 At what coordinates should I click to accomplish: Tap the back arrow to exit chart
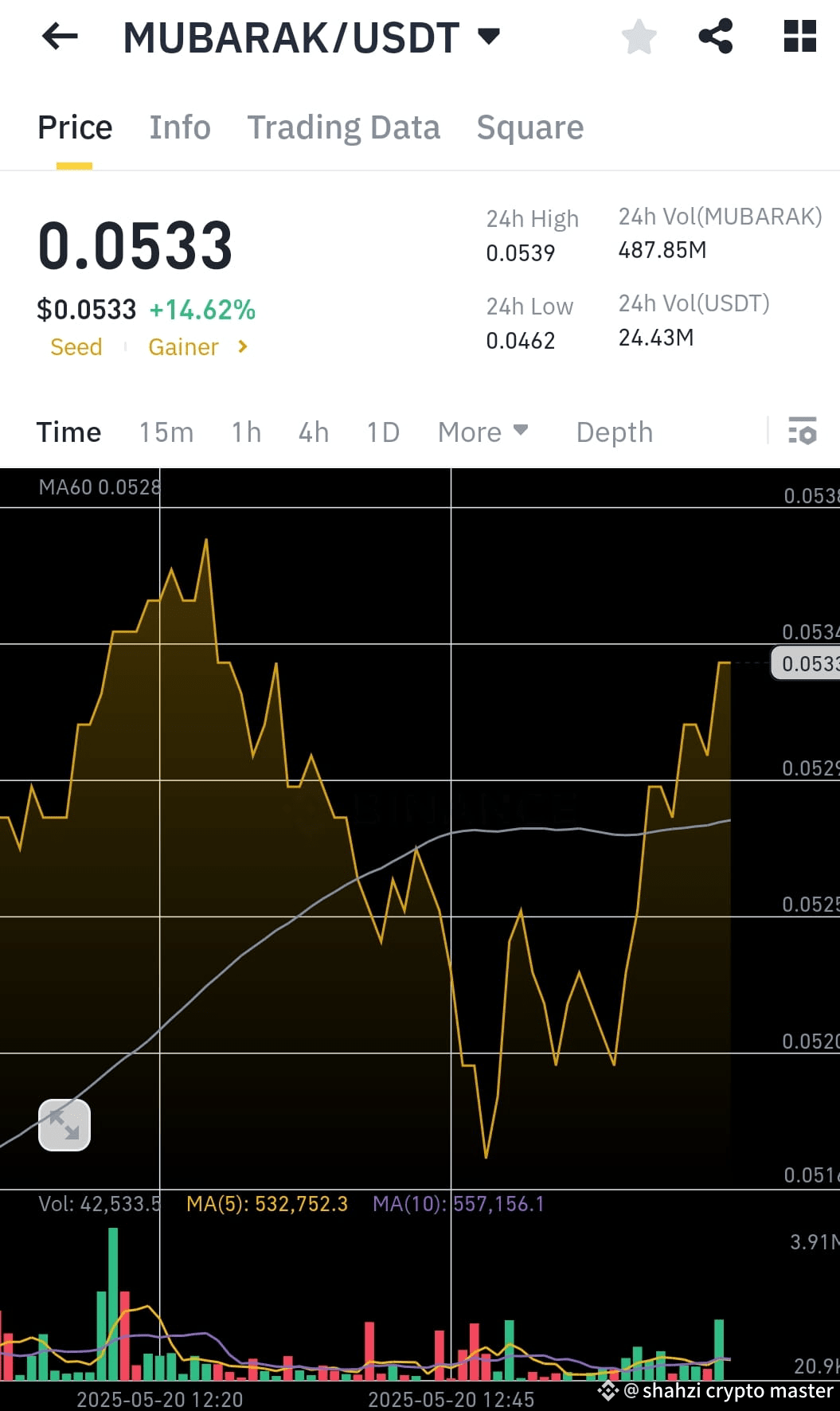(x=59, y=36)
